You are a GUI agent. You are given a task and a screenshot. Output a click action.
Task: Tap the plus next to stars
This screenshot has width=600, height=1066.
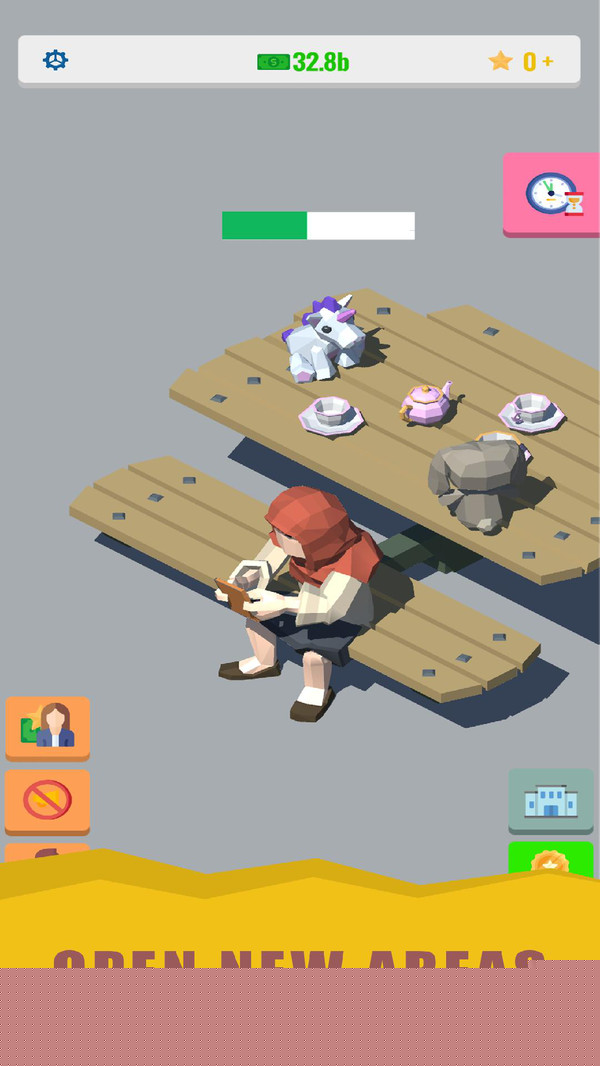click(547, 62)
